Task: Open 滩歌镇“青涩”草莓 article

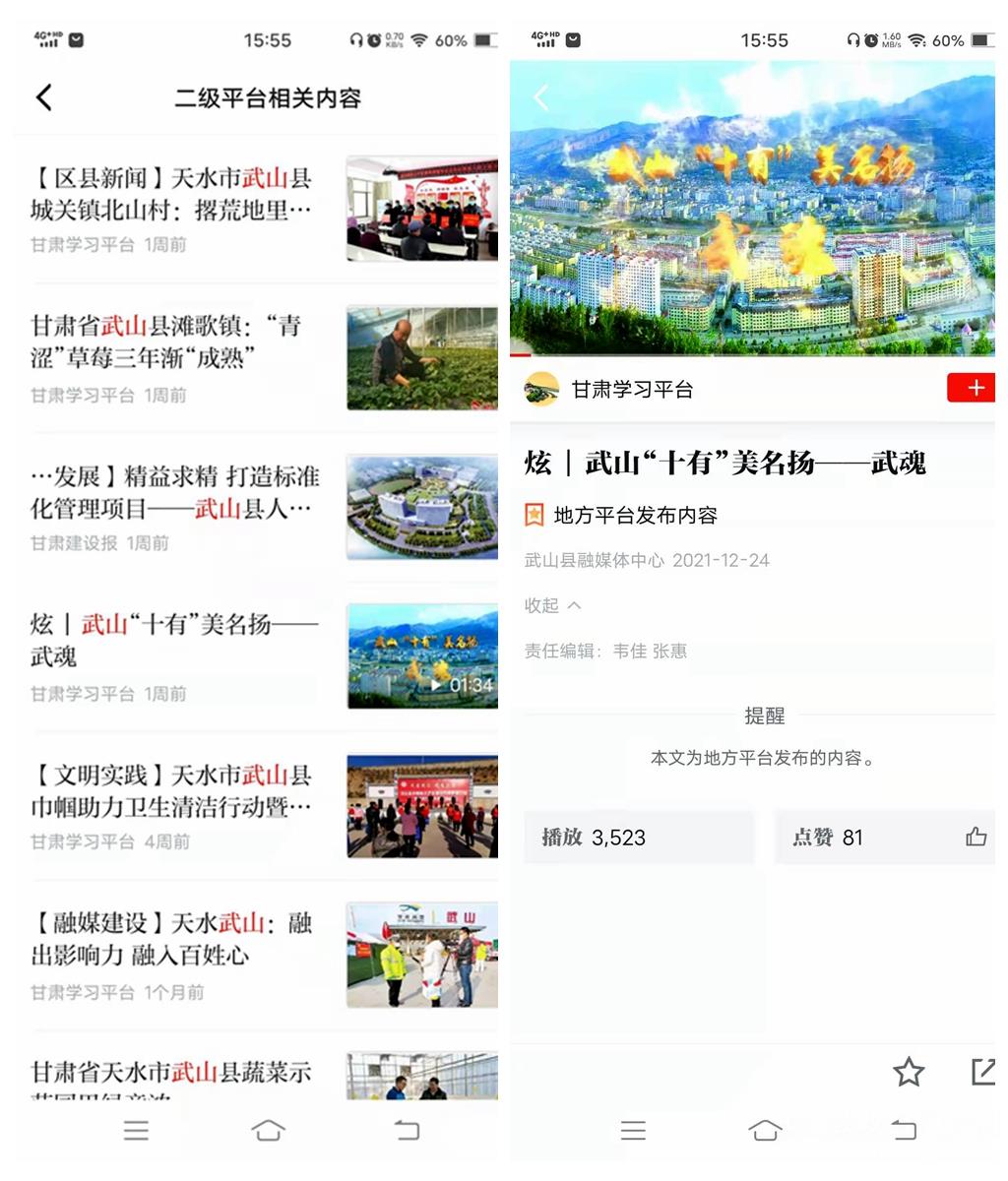Action: click(x=165, y=342)
